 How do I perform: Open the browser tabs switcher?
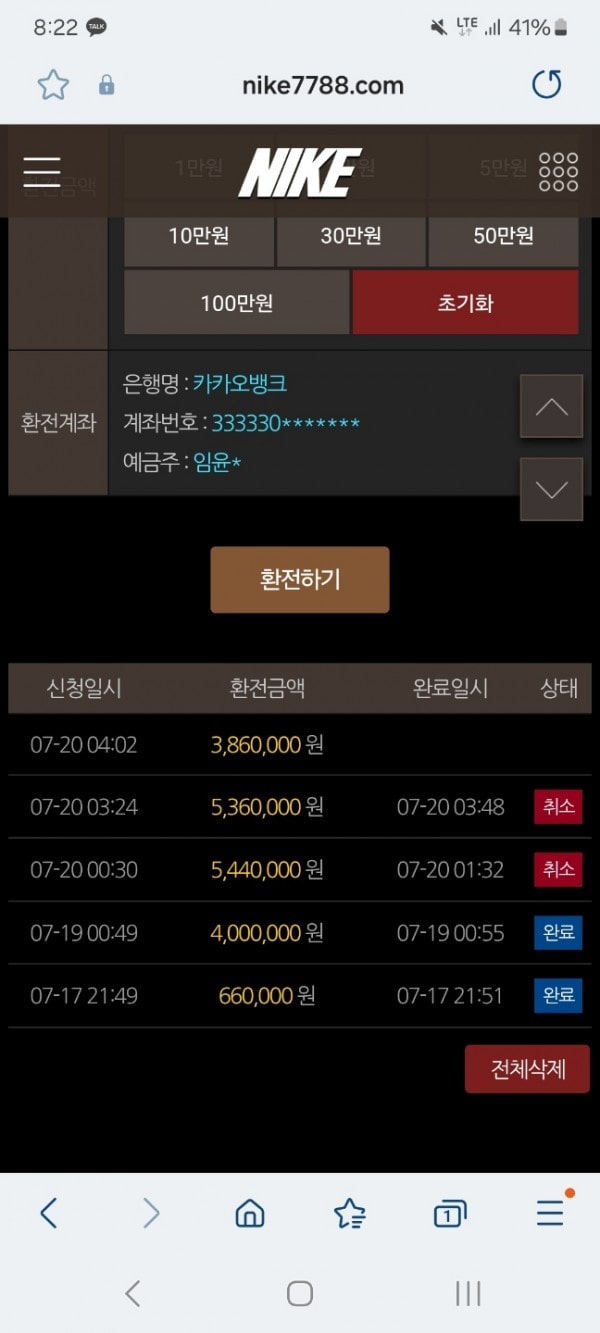pos(449,1213)
